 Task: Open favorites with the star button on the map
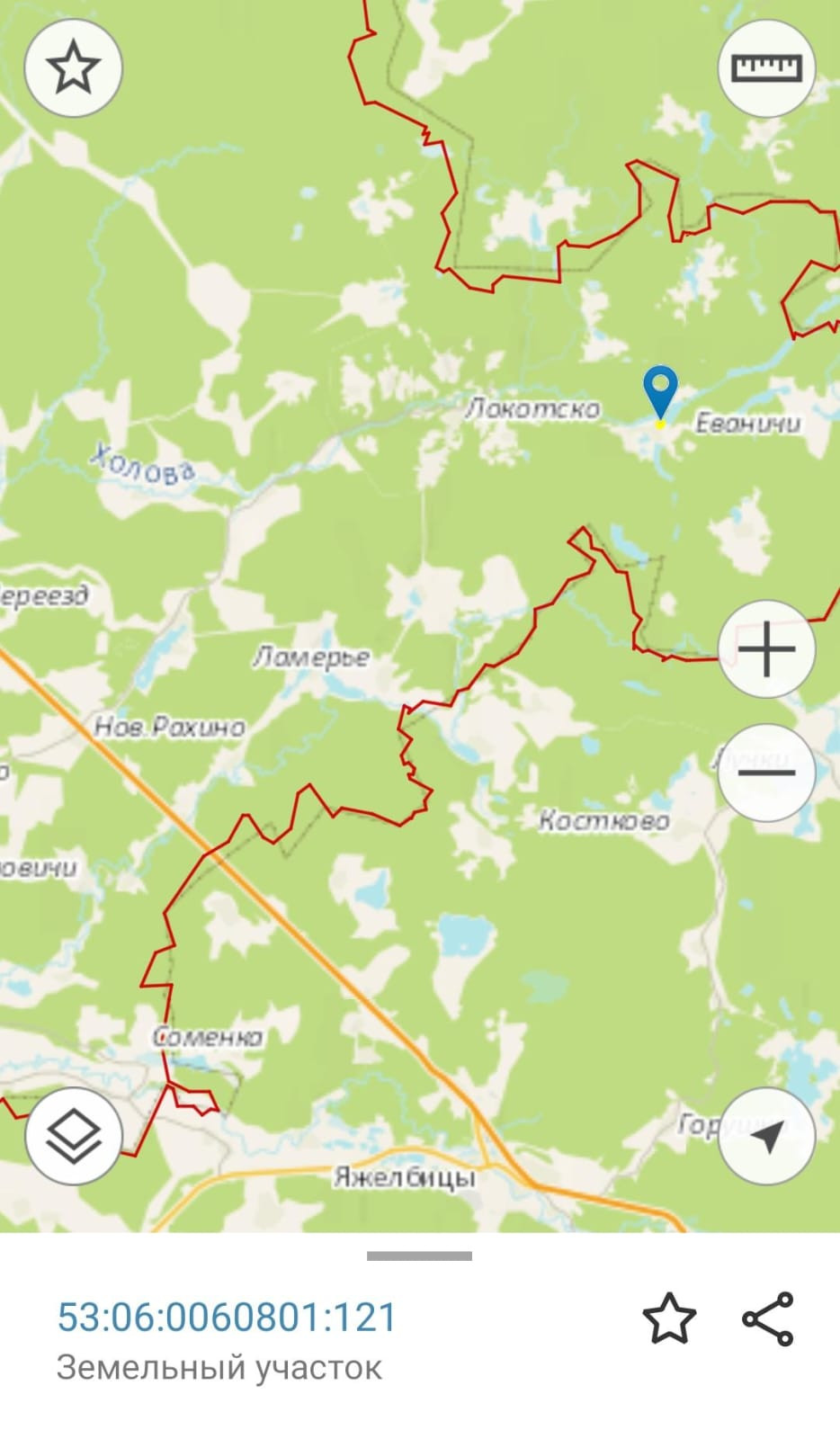pos(73,68)
